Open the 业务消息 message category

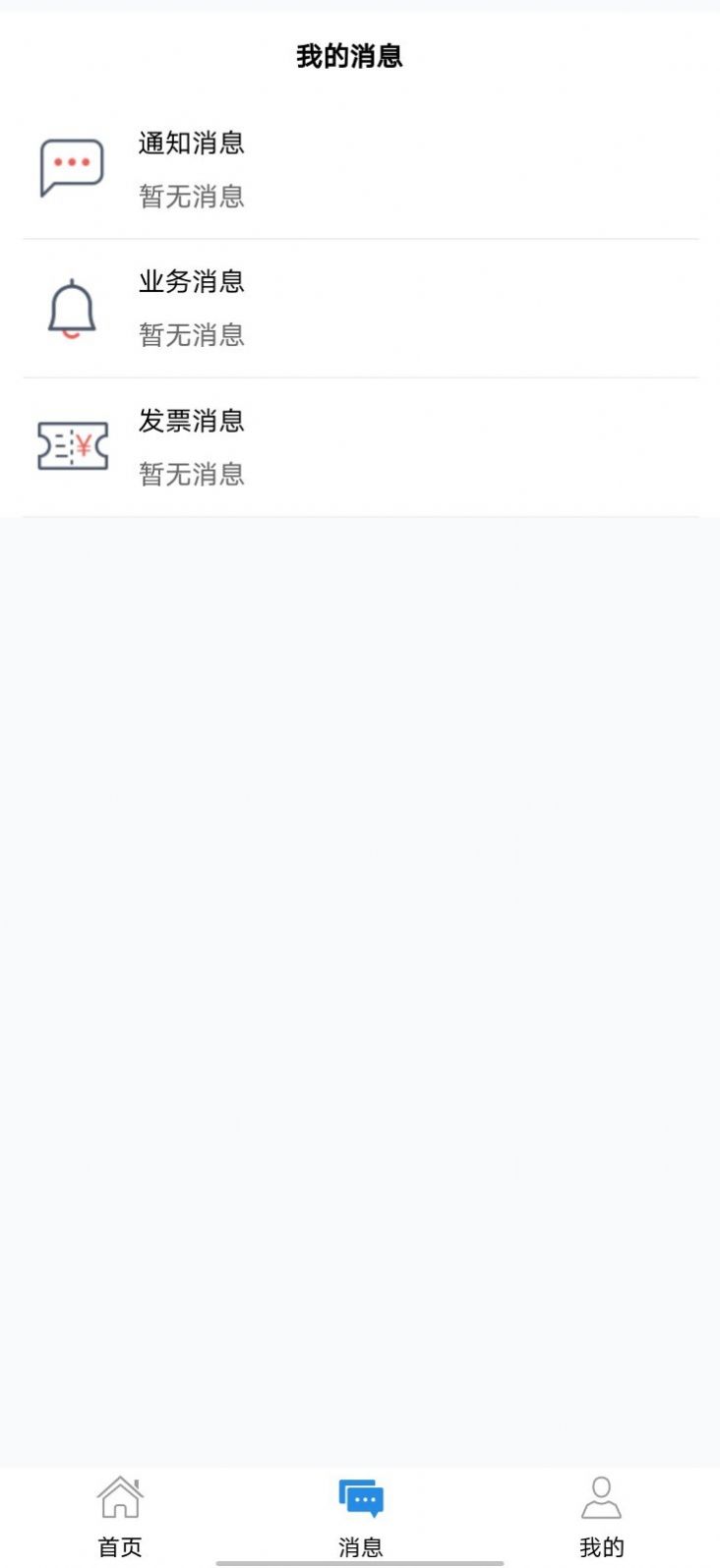tap(191, 283)
